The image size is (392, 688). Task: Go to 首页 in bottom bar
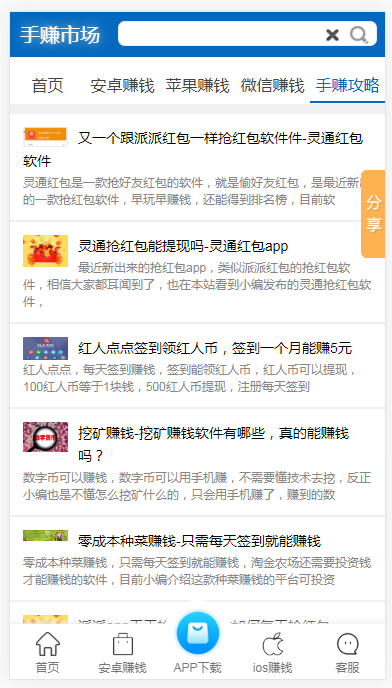[x=47, y=653]
